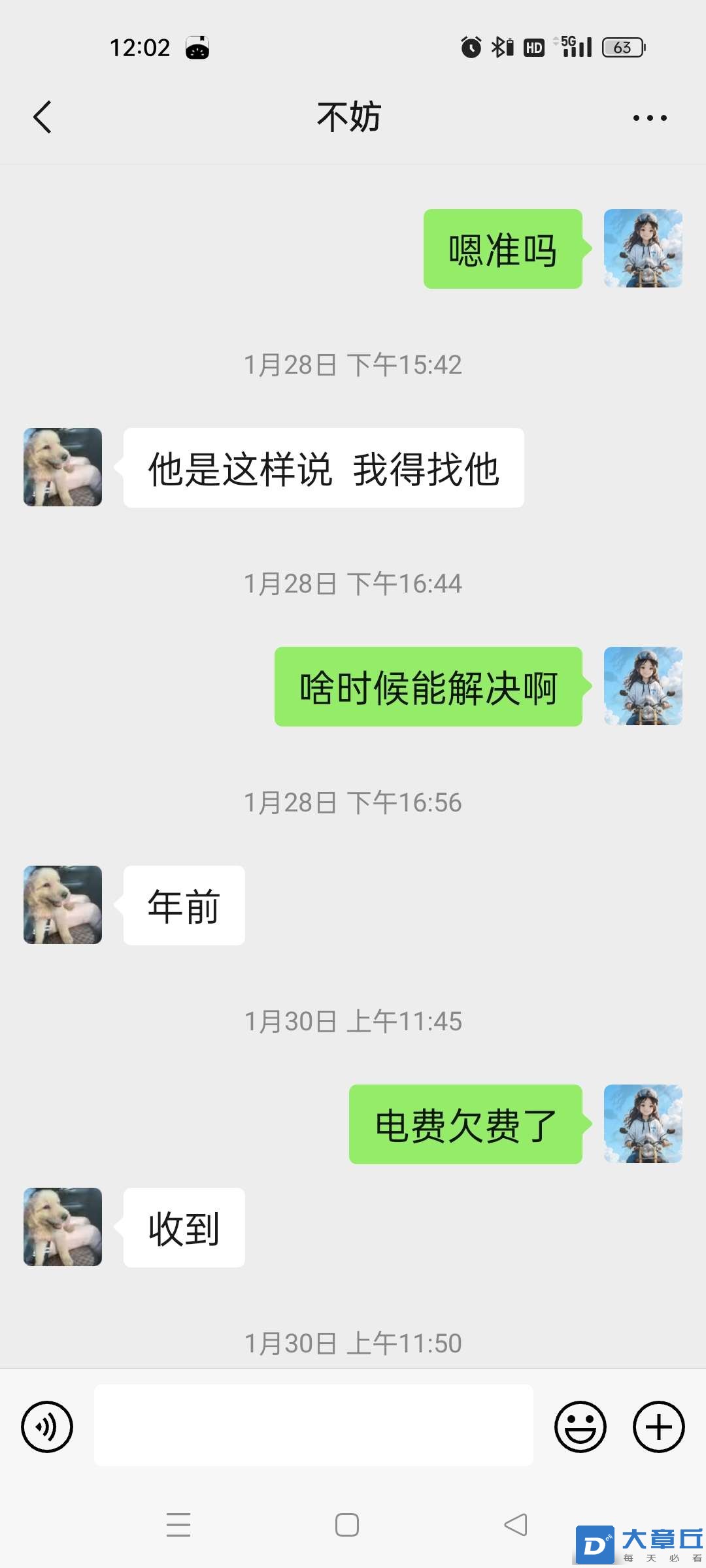The image size is (706, 1568).
Task: Open the chat options three-dot menu
Action: [650, 118]
